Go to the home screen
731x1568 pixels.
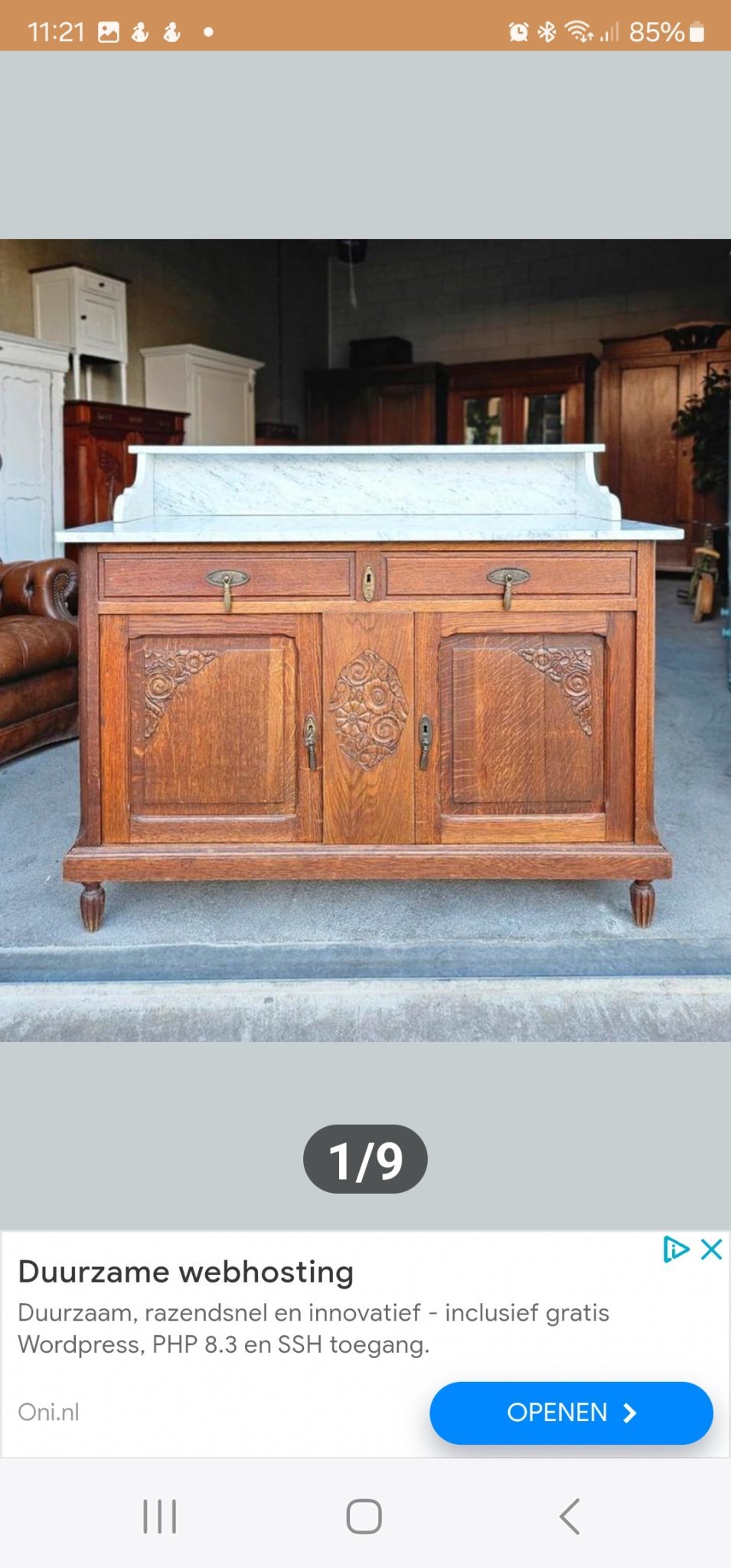(x=364, y=1516)
